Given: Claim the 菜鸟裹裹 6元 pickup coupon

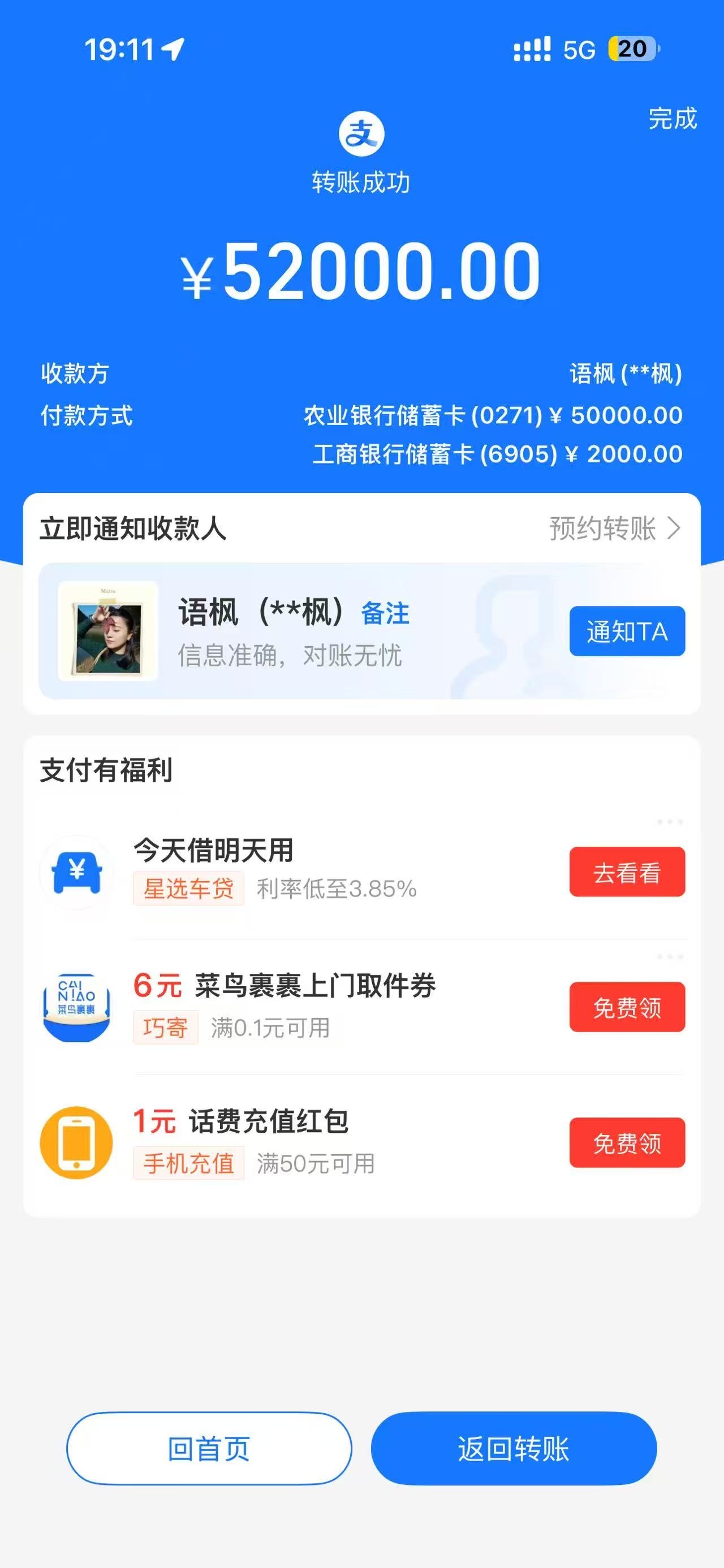Looking at the screenshot, I should point(627,1007).
